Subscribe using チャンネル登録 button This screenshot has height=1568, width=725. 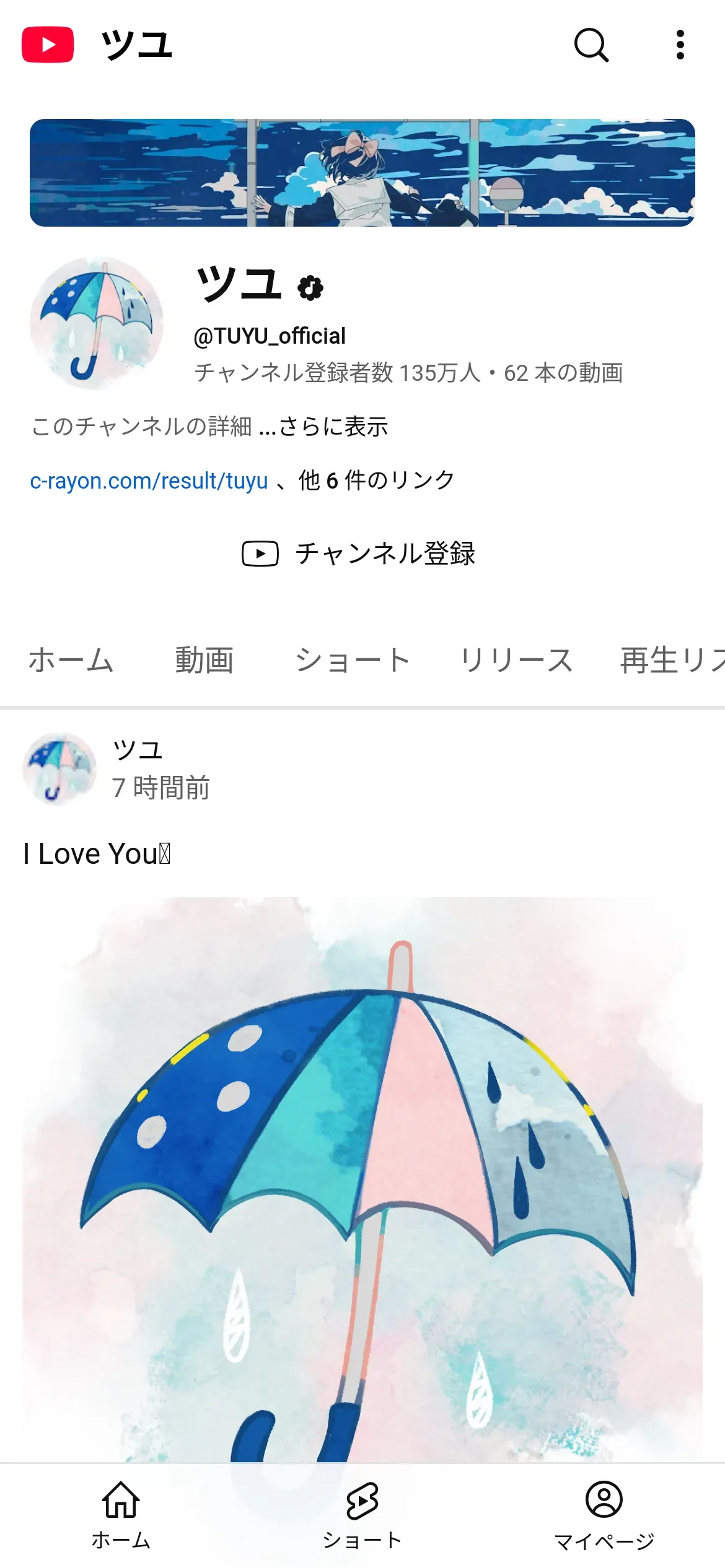coord(359,553)
